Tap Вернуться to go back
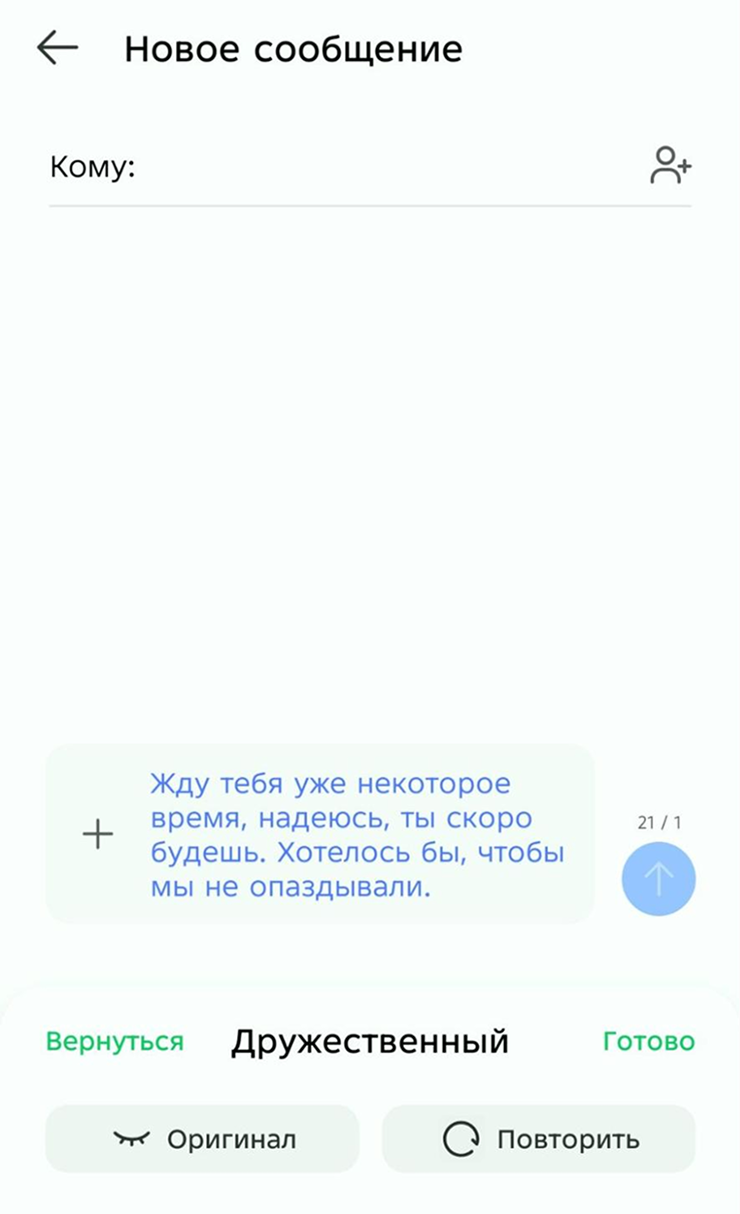The height and width of the screenshot is (1214, 740). (115, 1041)
